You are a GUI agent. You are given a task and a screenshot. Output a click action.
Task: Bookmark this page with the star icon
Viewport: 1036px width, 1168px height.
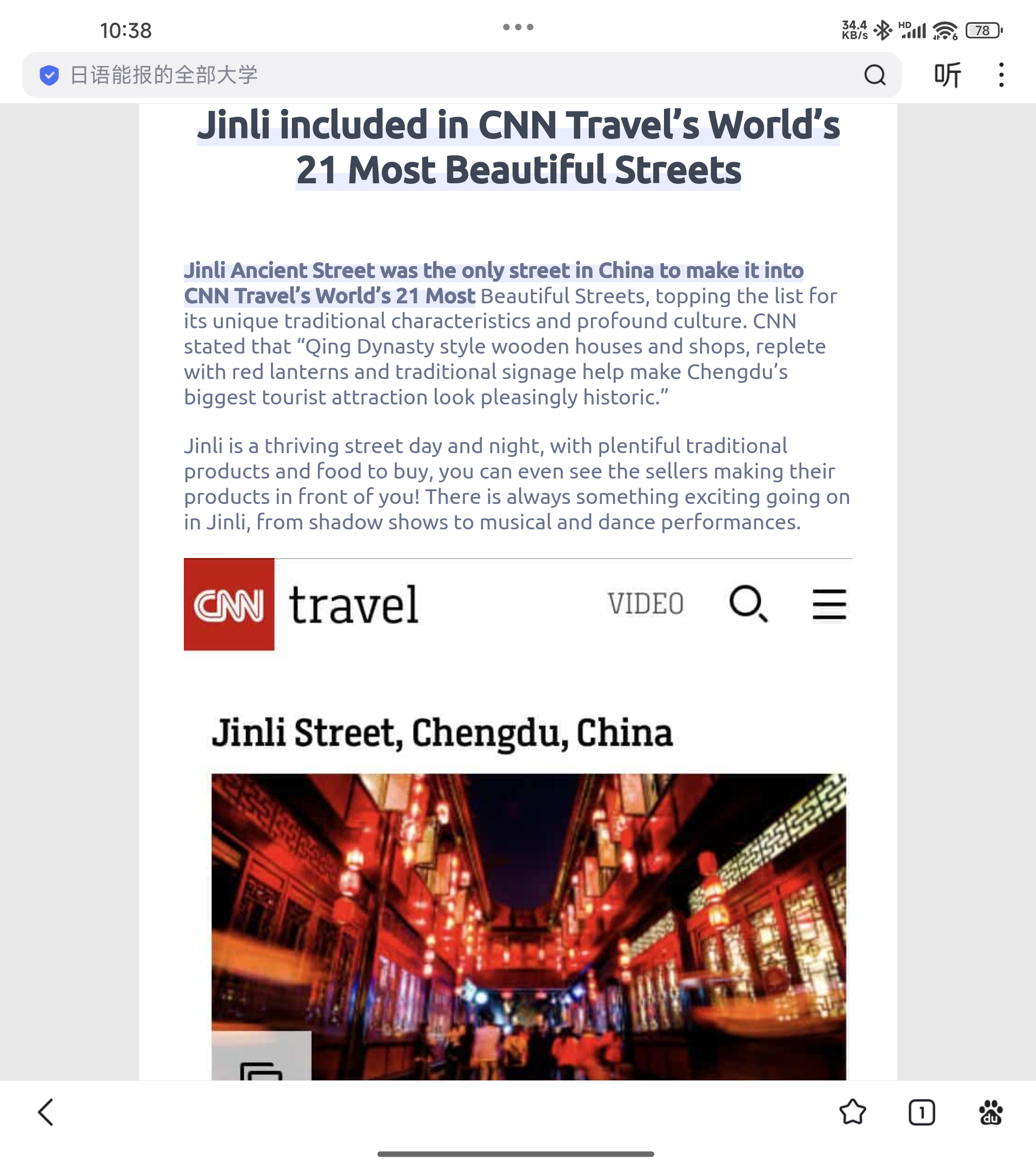coord(853,1112)
